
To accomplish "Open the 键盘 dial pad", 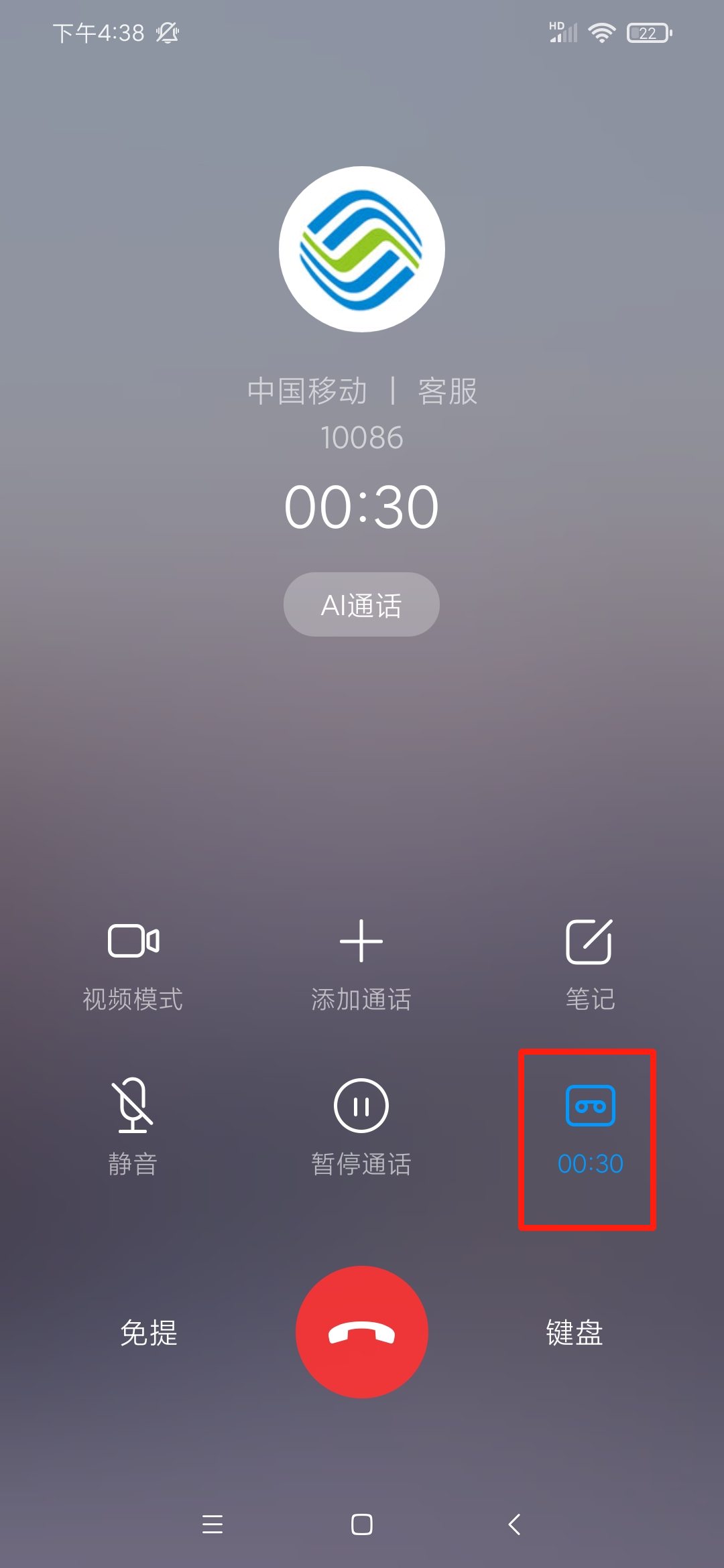I will (x=575, y=1332).
